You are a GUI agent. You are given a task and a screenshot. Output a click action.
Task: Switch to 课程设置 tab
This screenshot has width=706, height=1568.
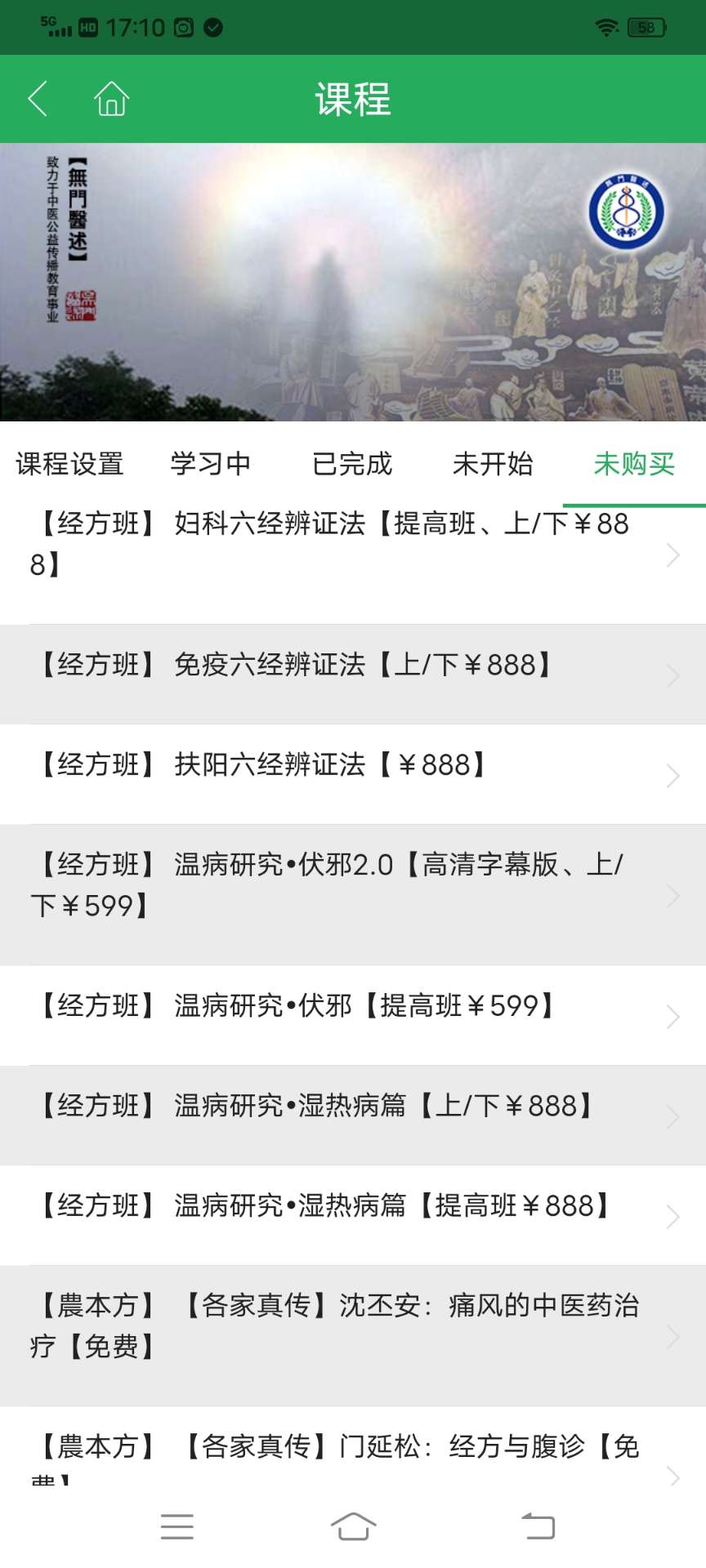[70, 464]
